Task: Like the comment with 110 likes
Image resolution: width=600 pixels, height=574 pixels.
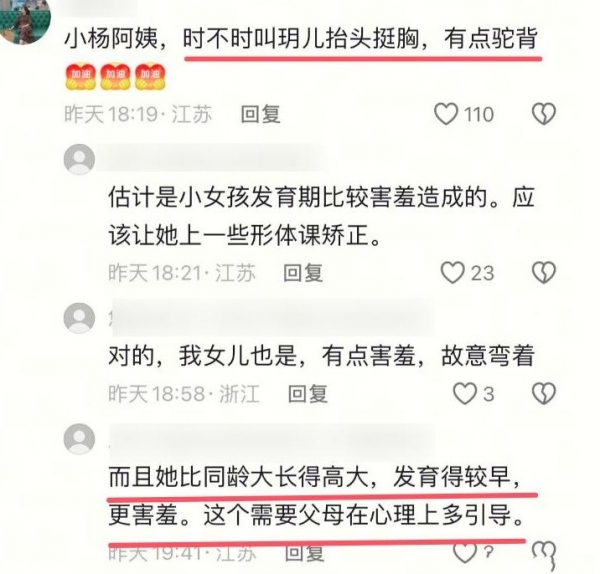Action: point(446,114)
